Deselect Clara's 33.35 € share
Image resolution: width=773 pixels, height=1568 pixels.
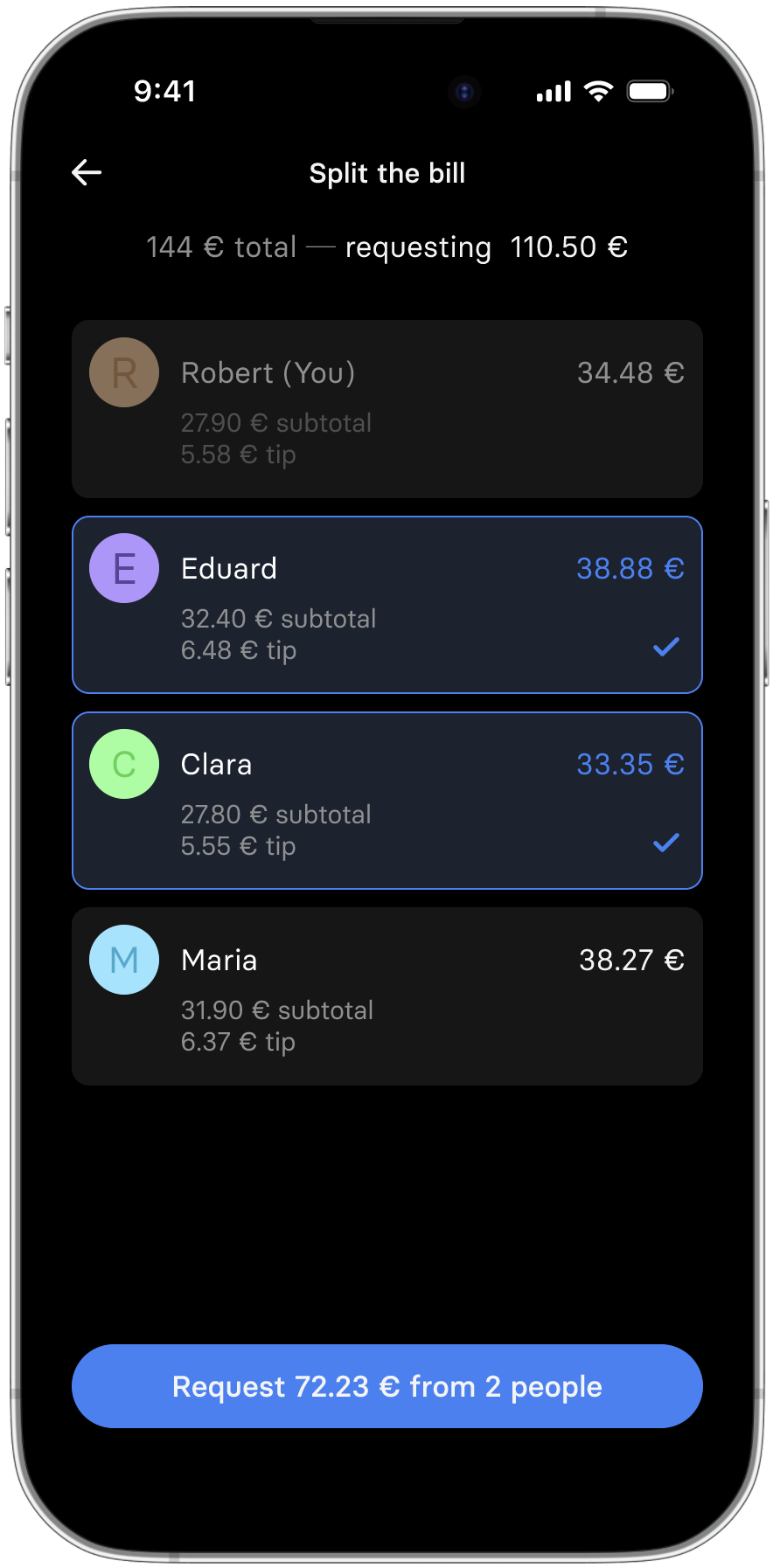point(386,801)
